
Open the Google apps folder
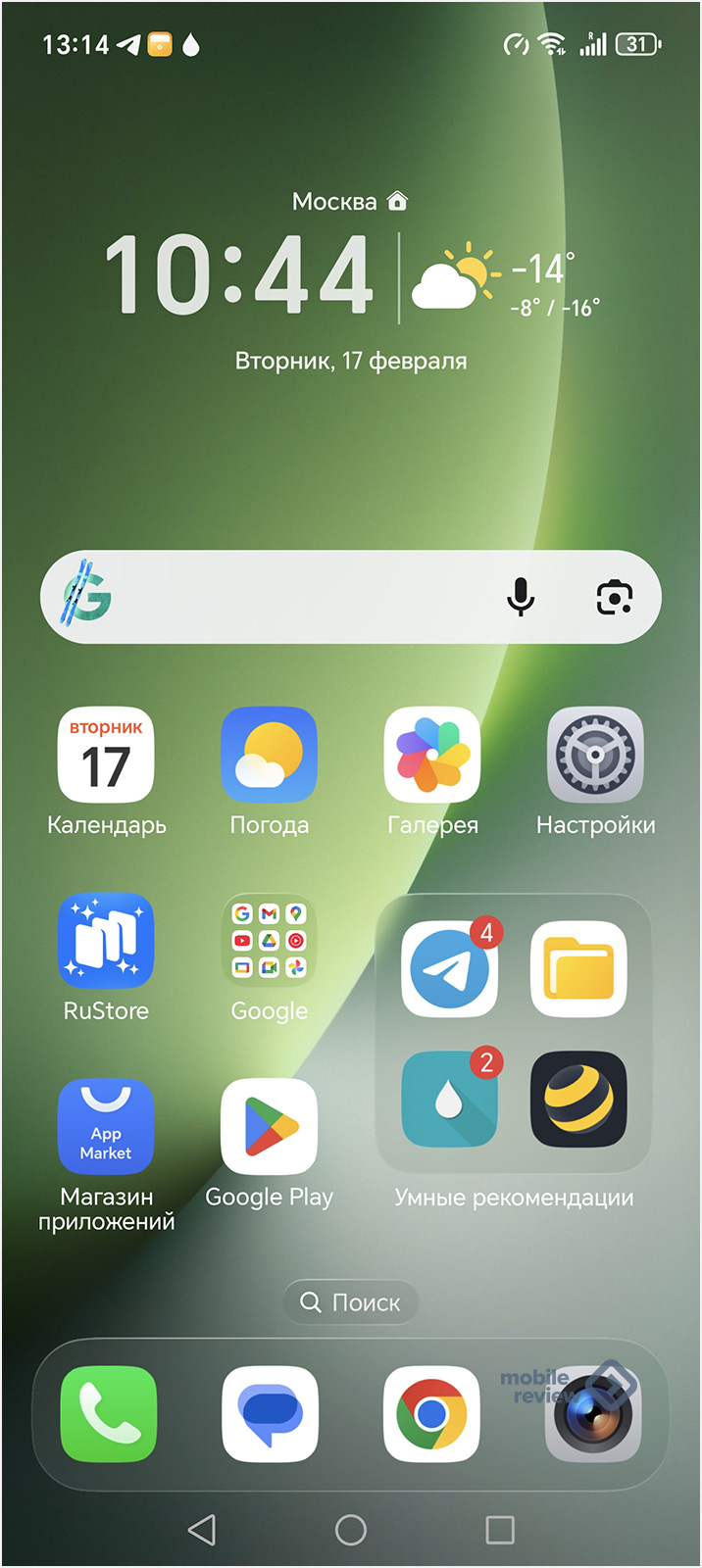[x=269, y=941]
